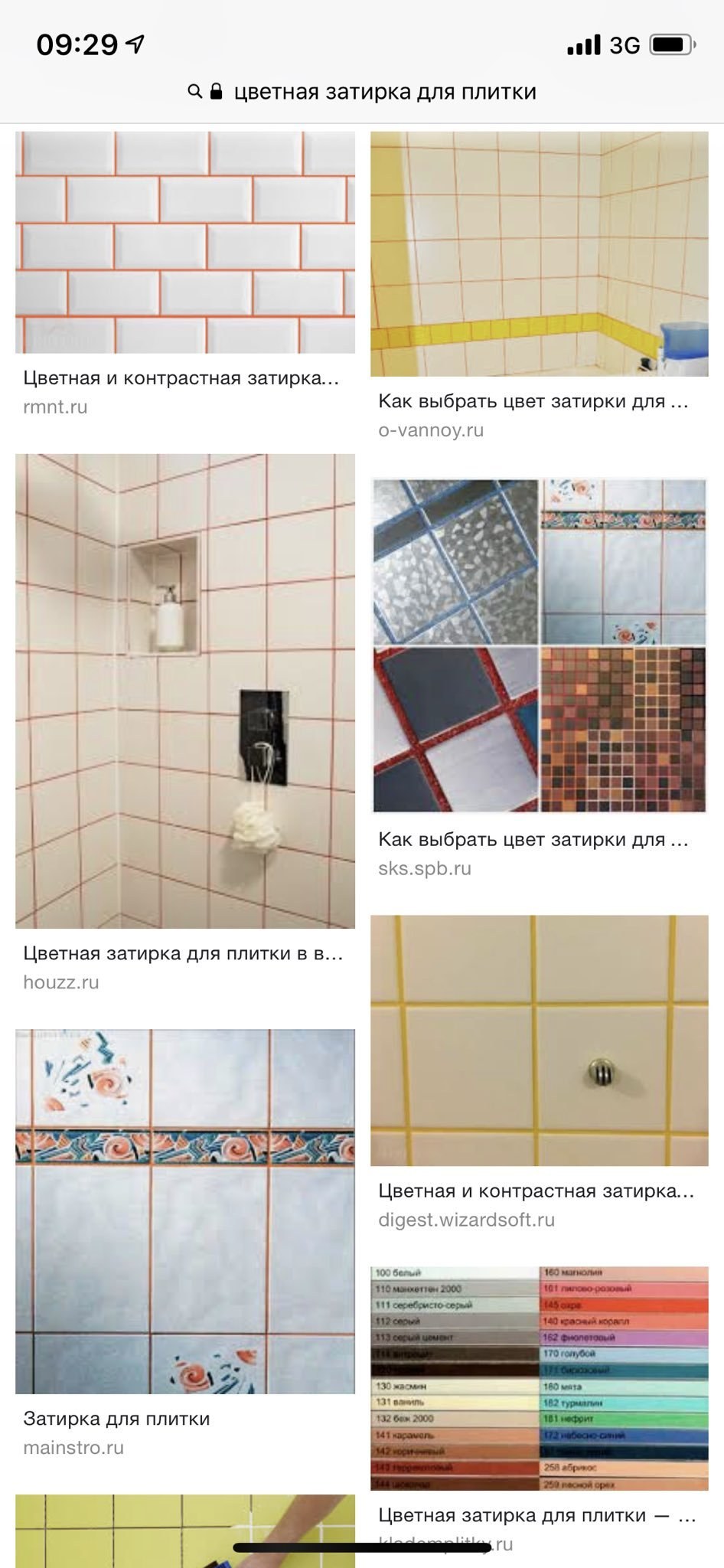Tap the address bar with the search query

pyautogui.click(x=362, y=92)
